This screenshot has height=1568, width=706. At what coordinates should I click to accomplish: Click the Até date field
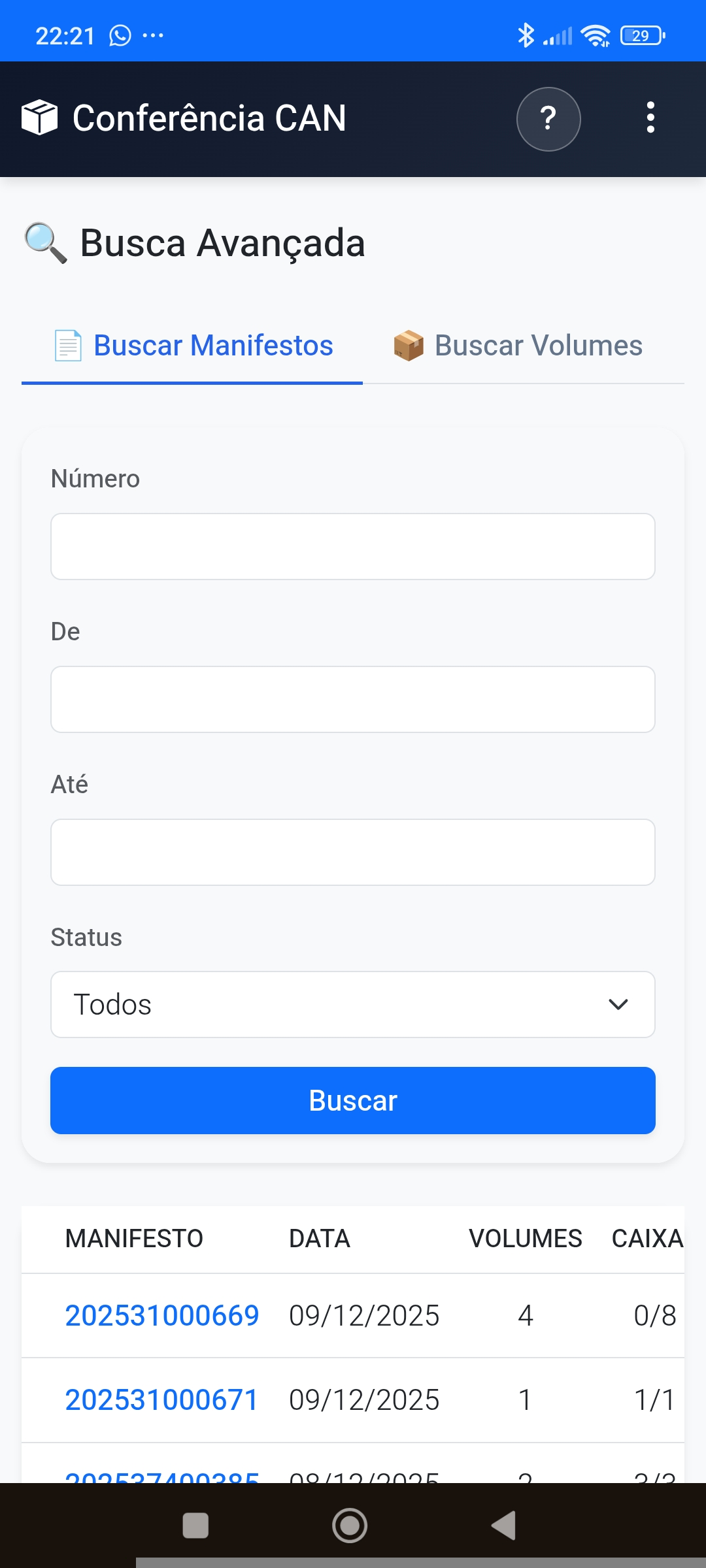pos(352,851)
